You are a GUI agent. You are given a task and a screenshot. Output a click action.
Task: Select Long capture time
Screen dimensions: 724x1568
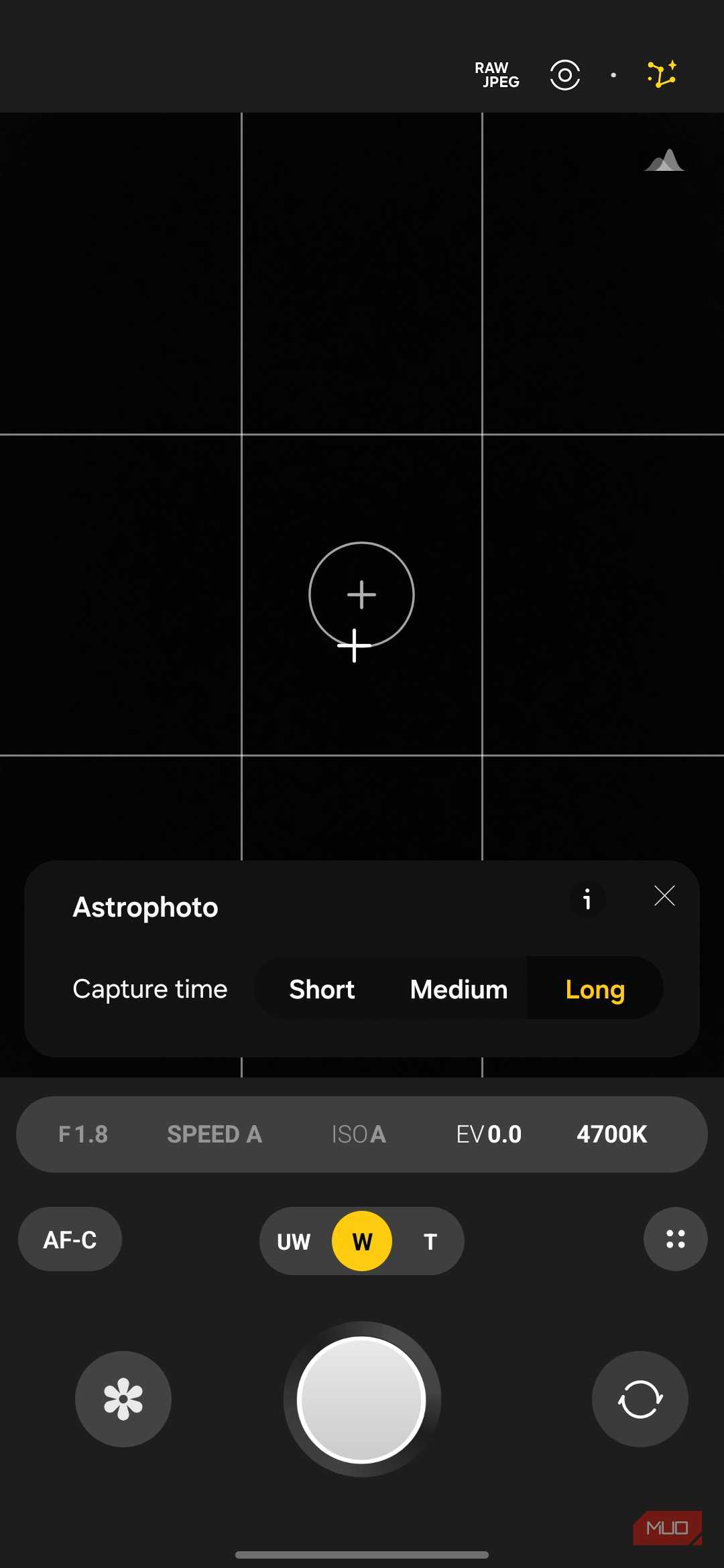coord(595,989)
